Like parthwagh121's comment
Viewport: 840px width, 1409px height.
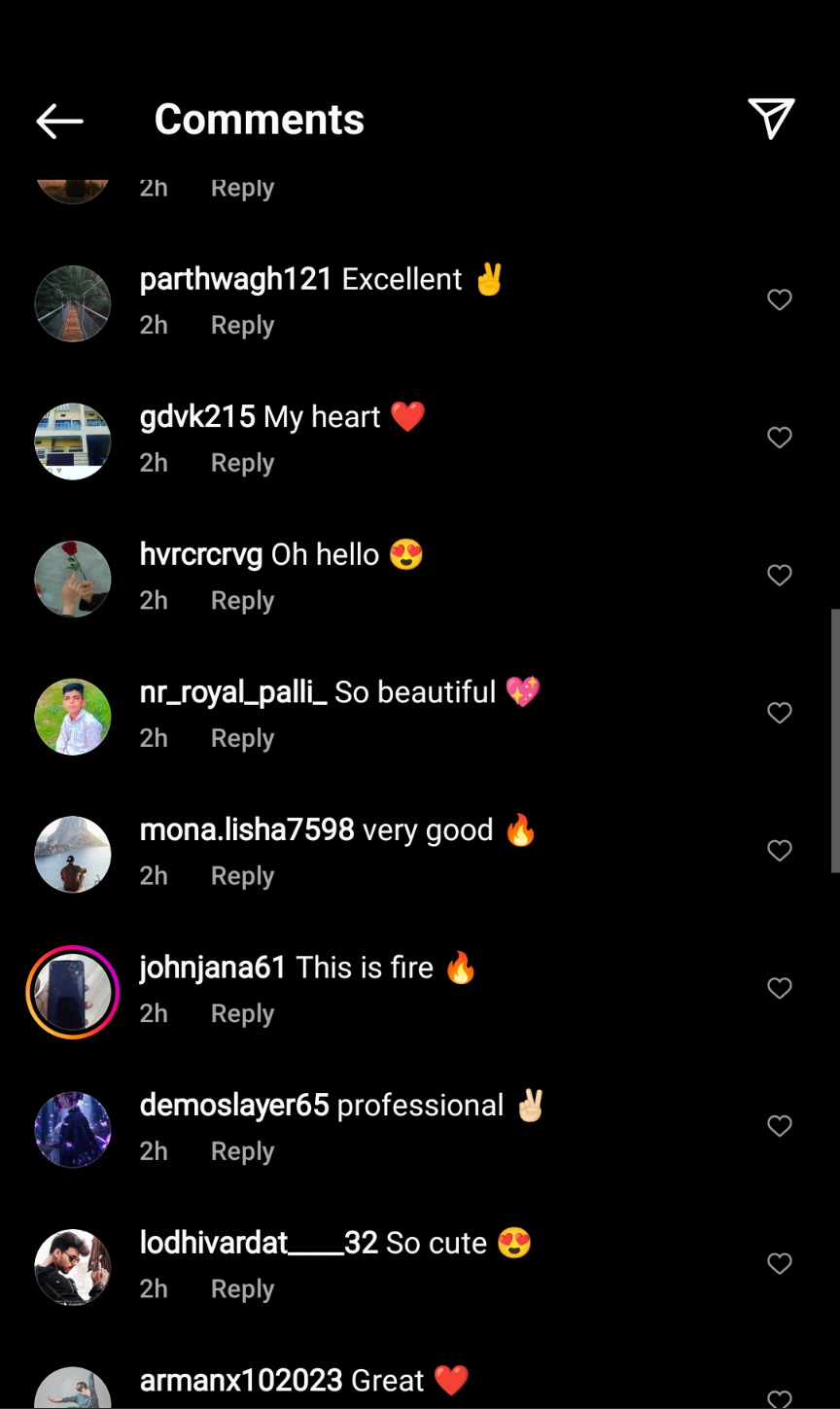780,300
